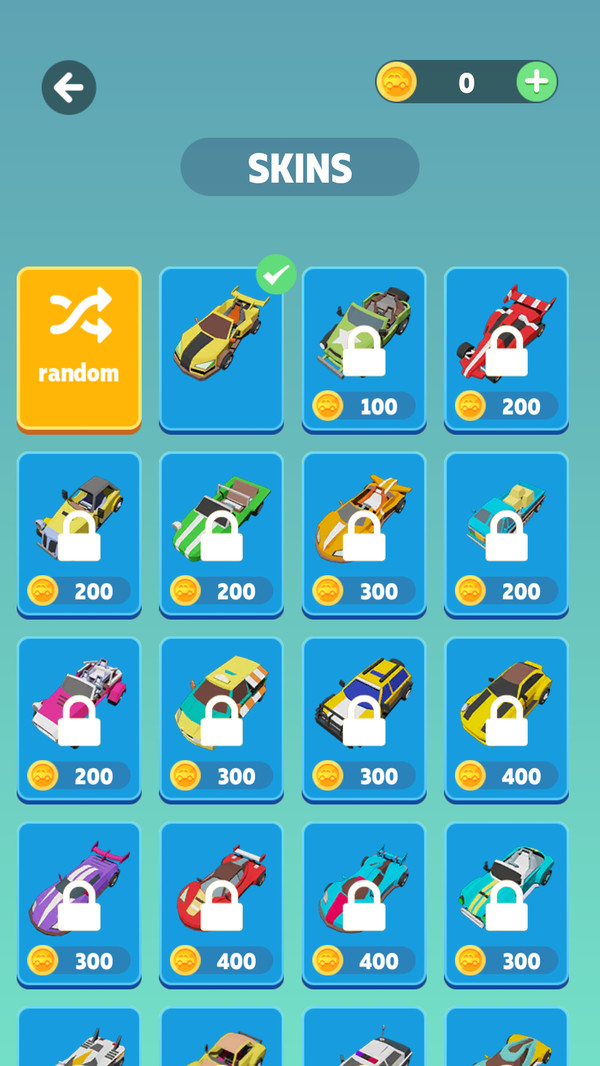
Task: Unlock the orange supercar for 300
Action: point(364,533)
